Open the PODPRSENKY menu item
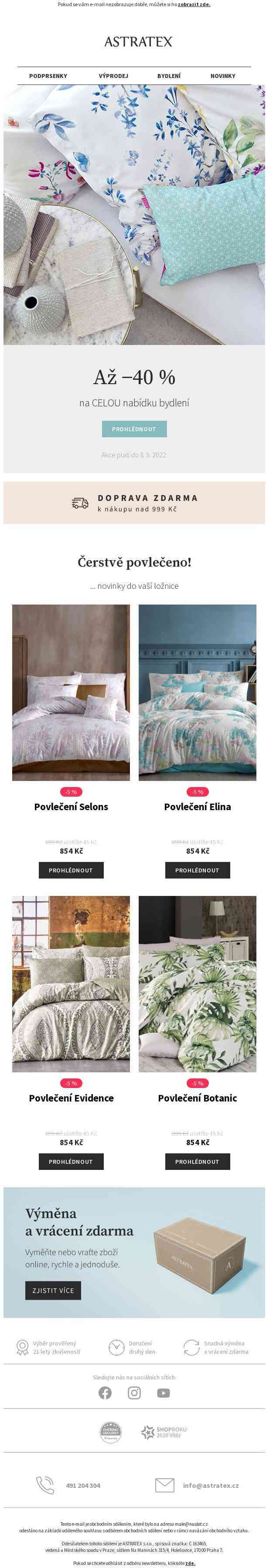 48,76
